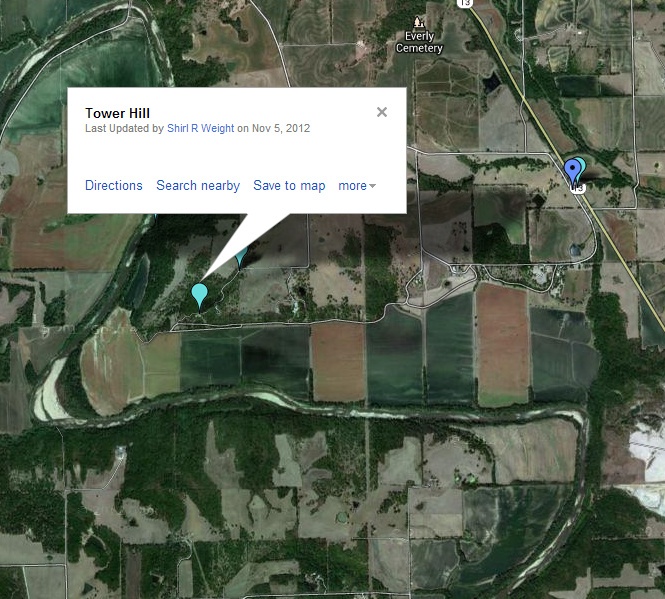The width and height of the screenshot is (665, 599).
Task: Open Directions to Tower Hill
Action: tap(114, 186)
